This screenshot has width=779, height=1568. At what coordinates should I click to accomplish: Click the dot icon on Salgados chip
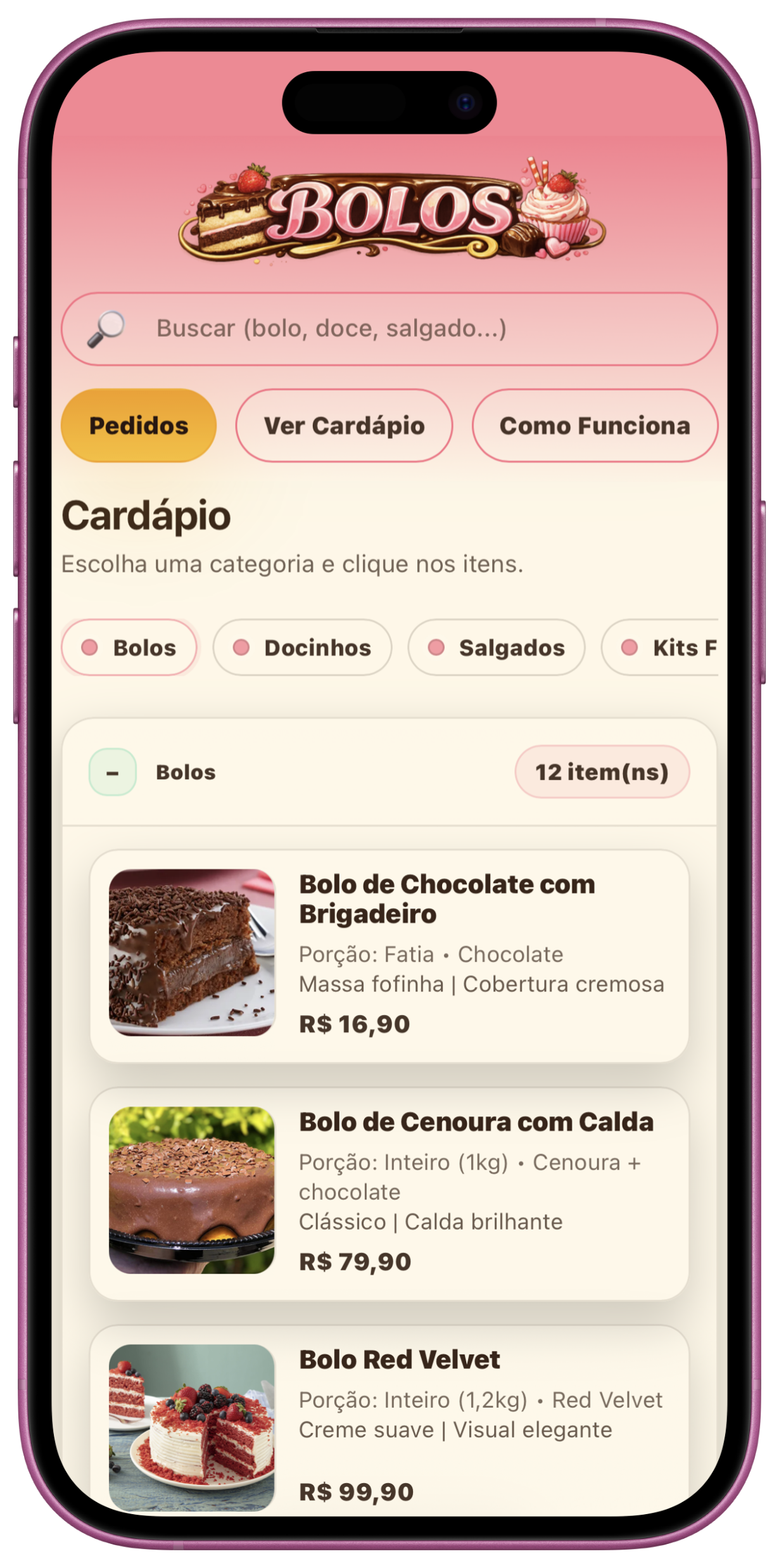click(x=435, y=647)
